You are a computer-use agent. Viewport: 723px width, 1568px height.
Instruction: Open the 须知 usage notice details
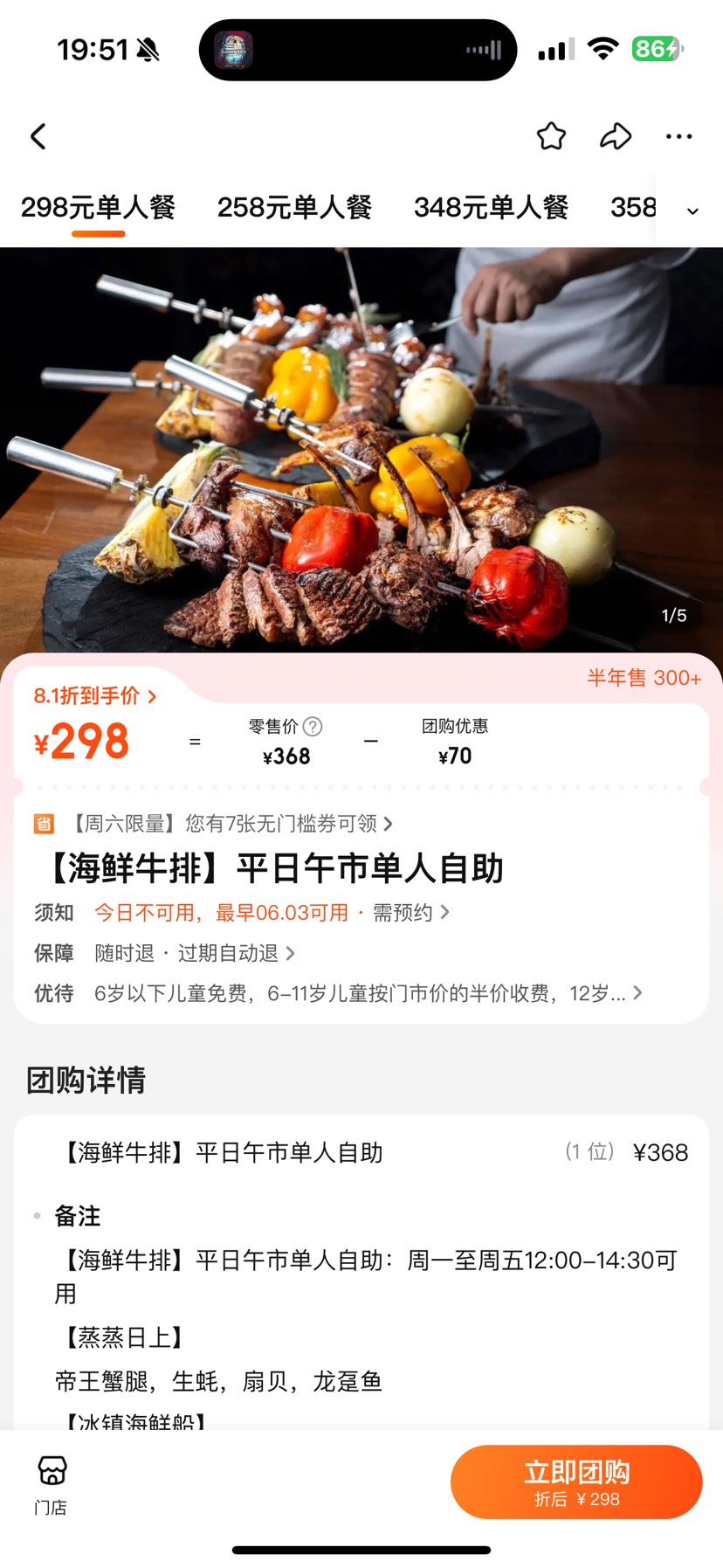pos(271,913)
